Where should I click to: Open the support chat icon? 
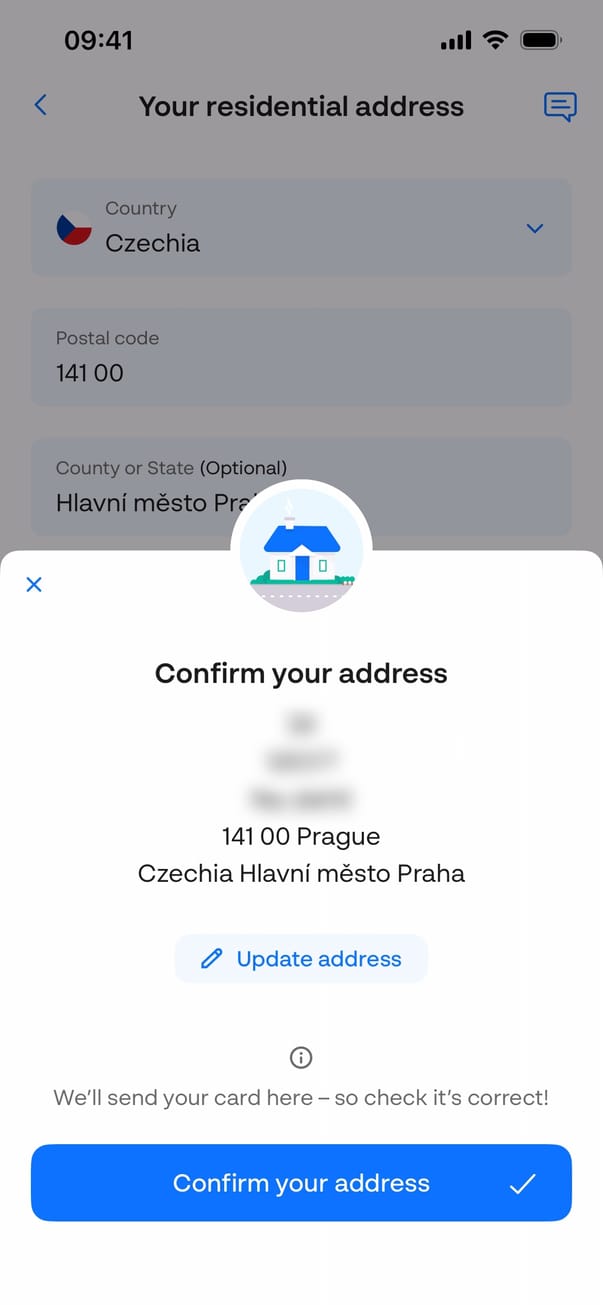560,106
